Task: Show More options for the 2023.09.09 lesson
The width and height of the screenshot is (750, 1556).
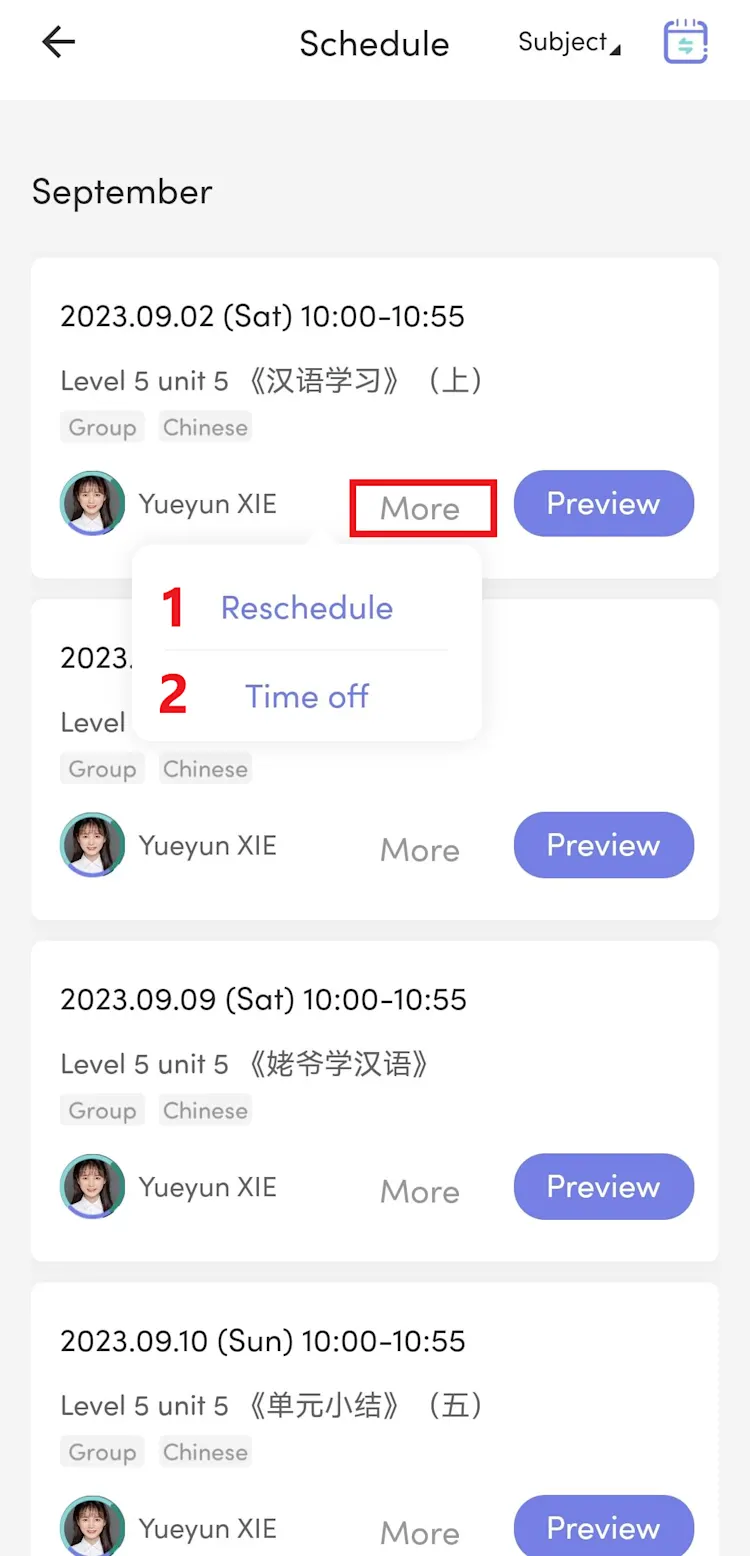Action: (420, 1191)
